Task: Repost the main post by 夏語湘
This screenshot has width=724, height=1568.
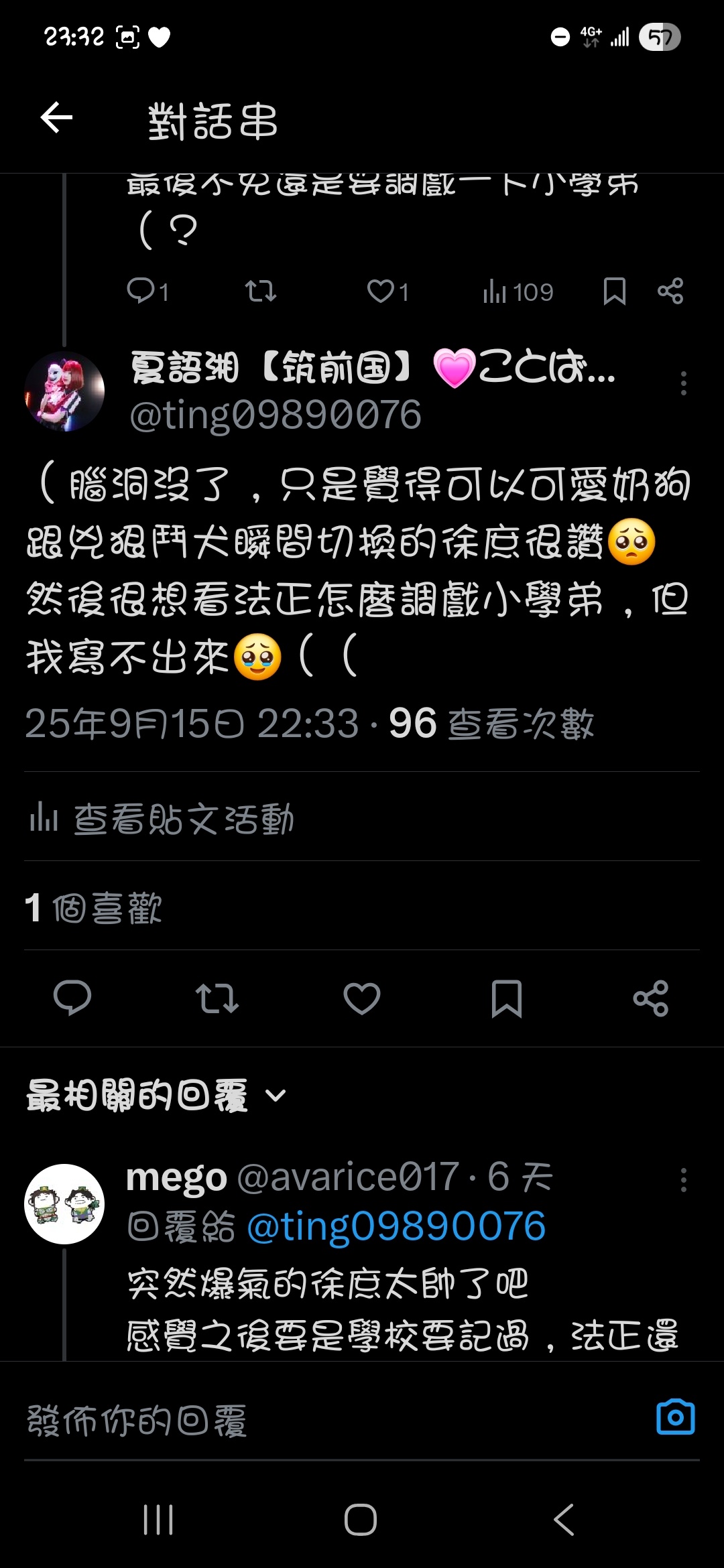Action: tap(217, 998)
